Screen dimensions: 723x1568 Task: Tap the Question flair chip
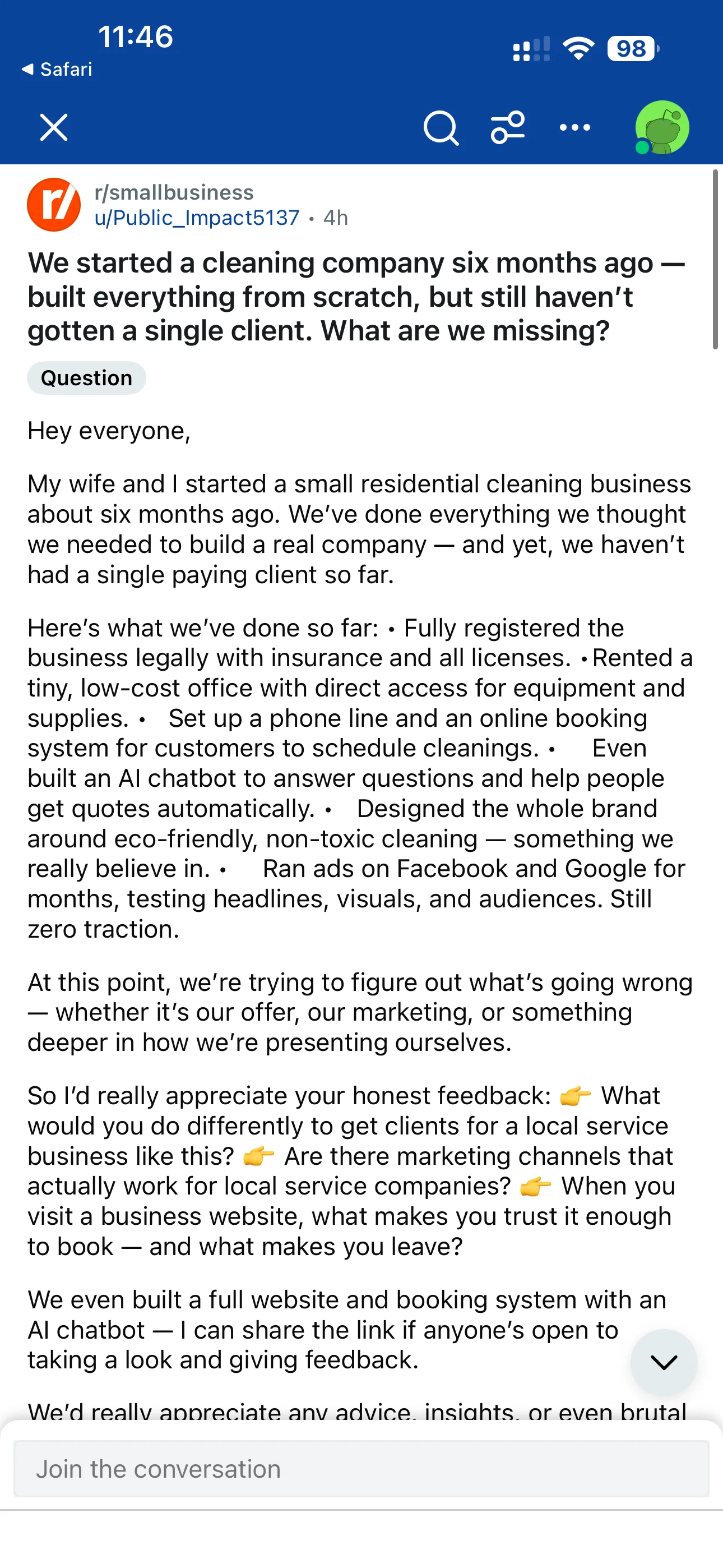click(86, 378)
